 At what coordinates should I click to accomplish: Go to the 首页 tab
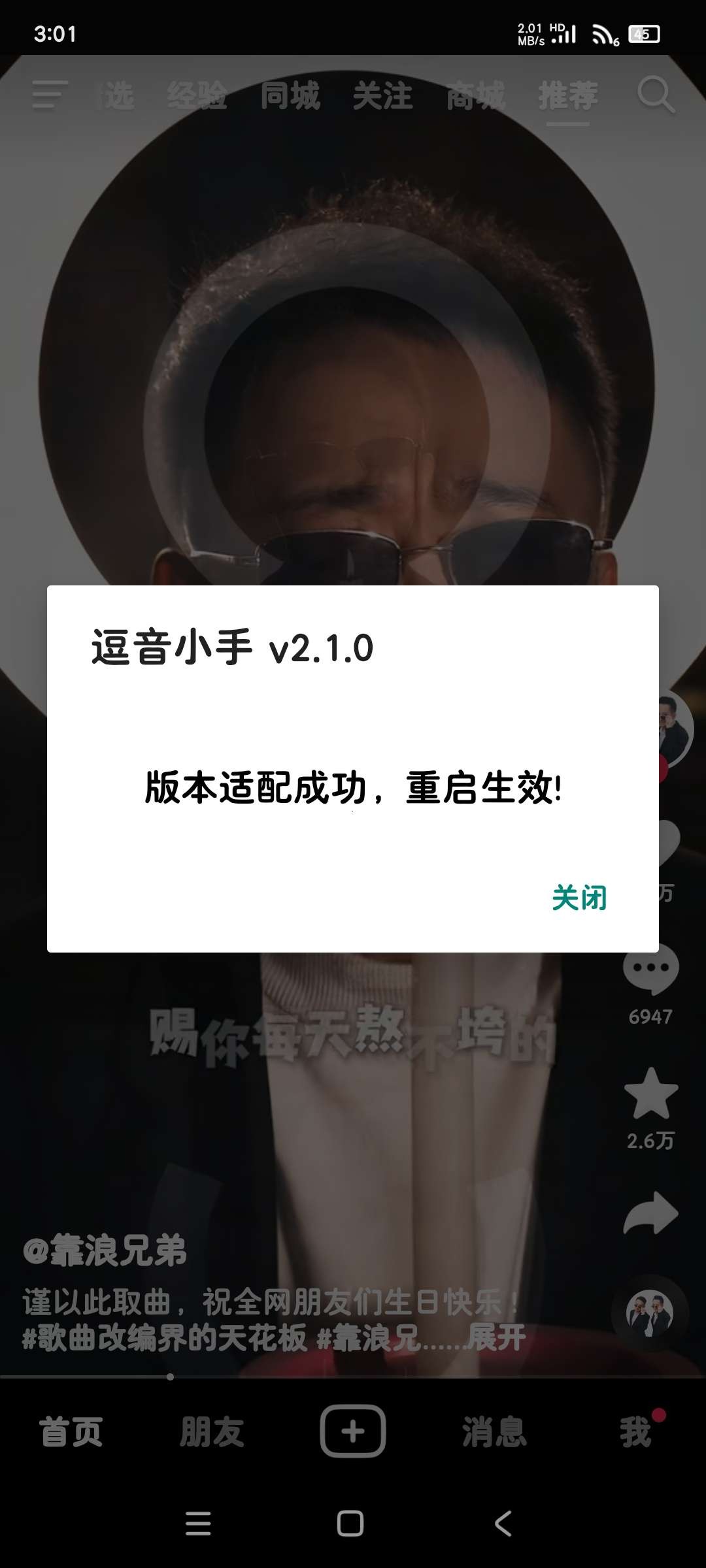point(71,1432)
